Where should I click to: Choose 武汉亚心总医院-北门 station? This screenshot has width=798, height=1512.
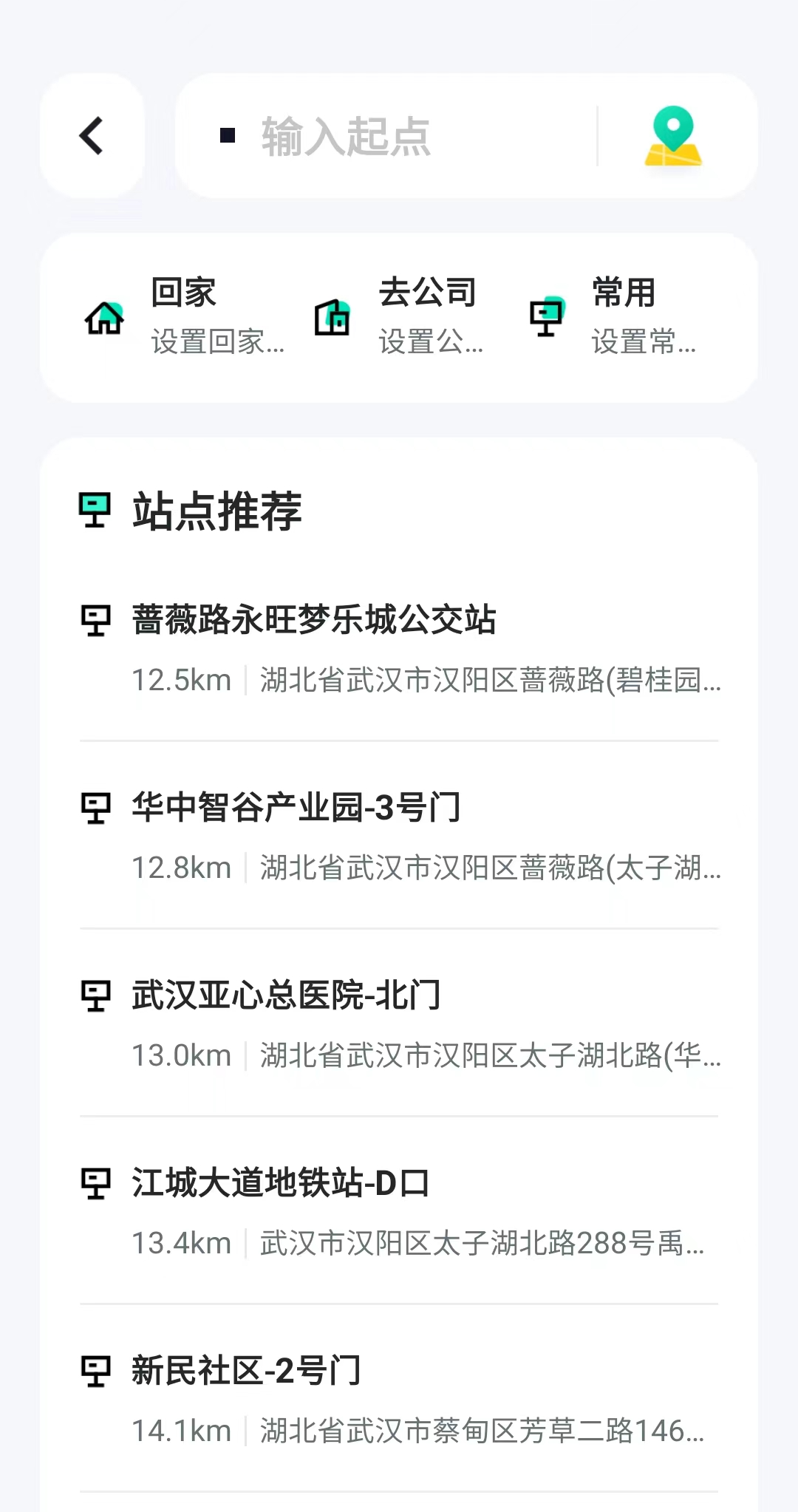click(x=399, y=1024)
